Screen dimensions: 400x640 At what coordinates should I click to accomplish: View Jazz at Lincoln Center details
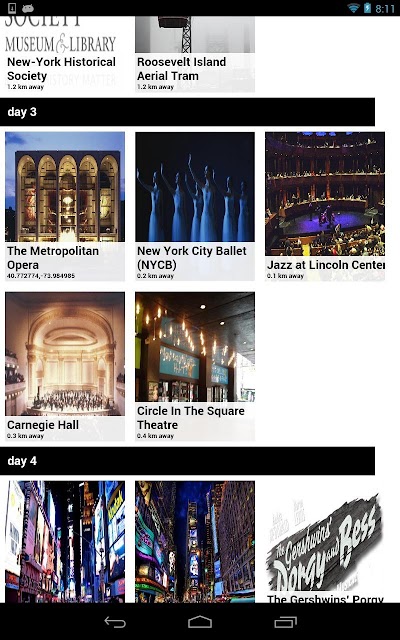pyautogui.click(x=325, y=206)
